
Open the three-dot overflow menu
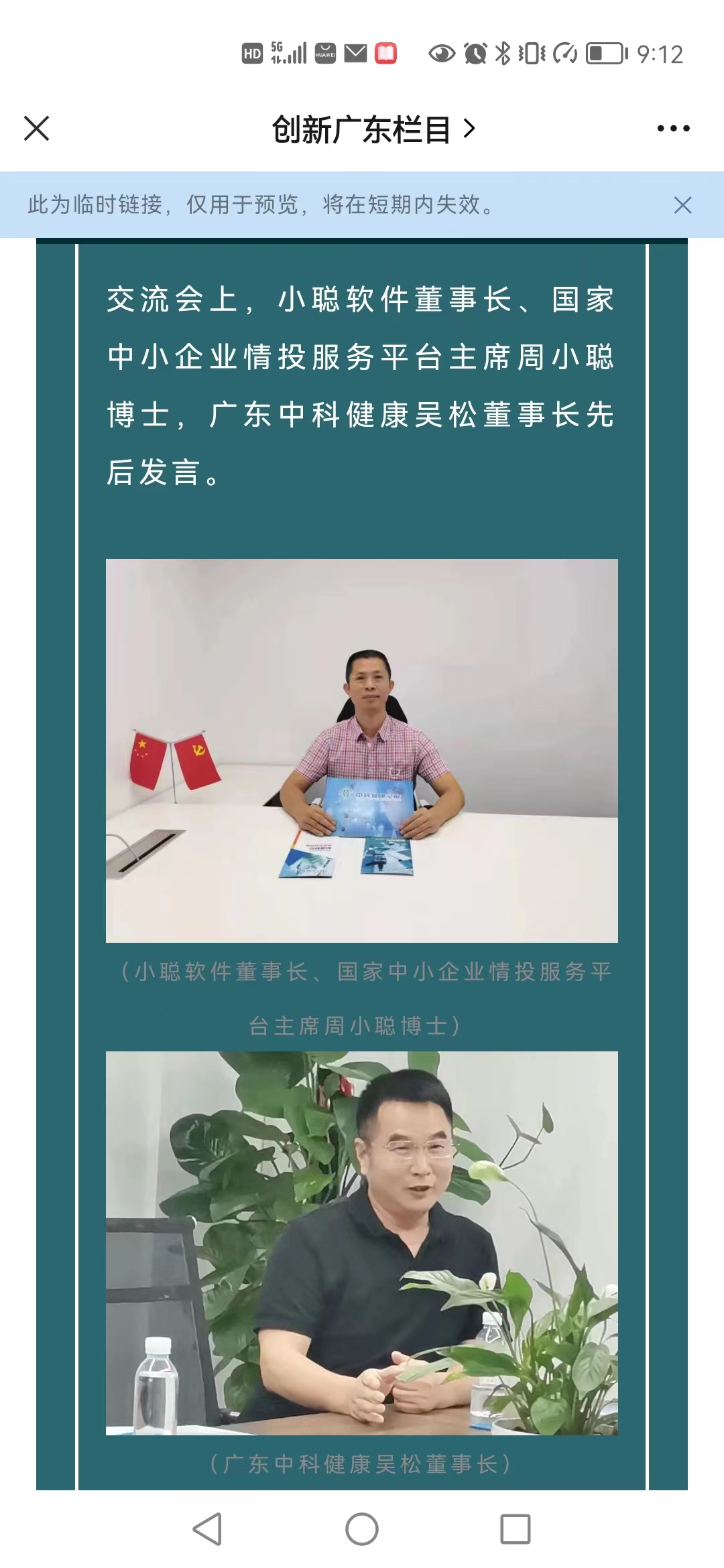673,129
